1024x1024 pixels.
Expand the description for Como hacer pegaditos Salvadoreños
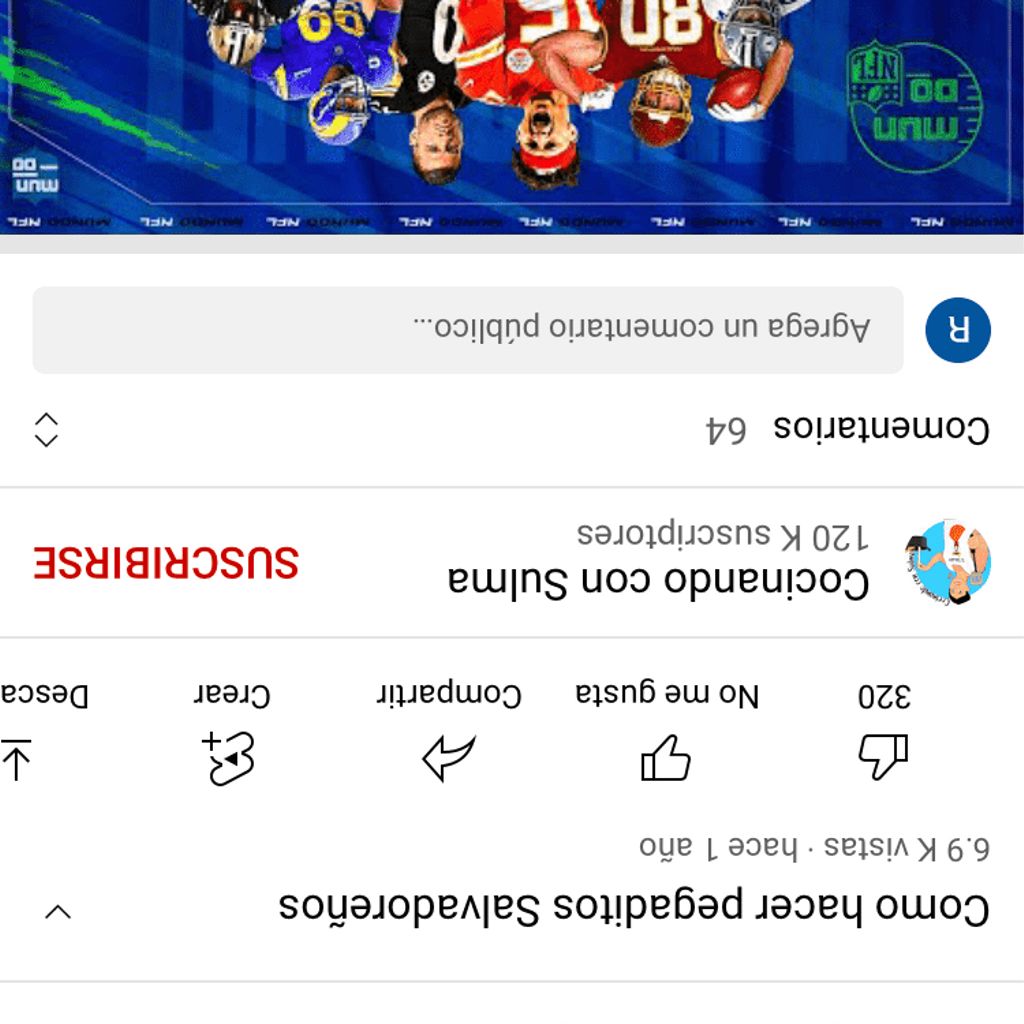point(58,911)
